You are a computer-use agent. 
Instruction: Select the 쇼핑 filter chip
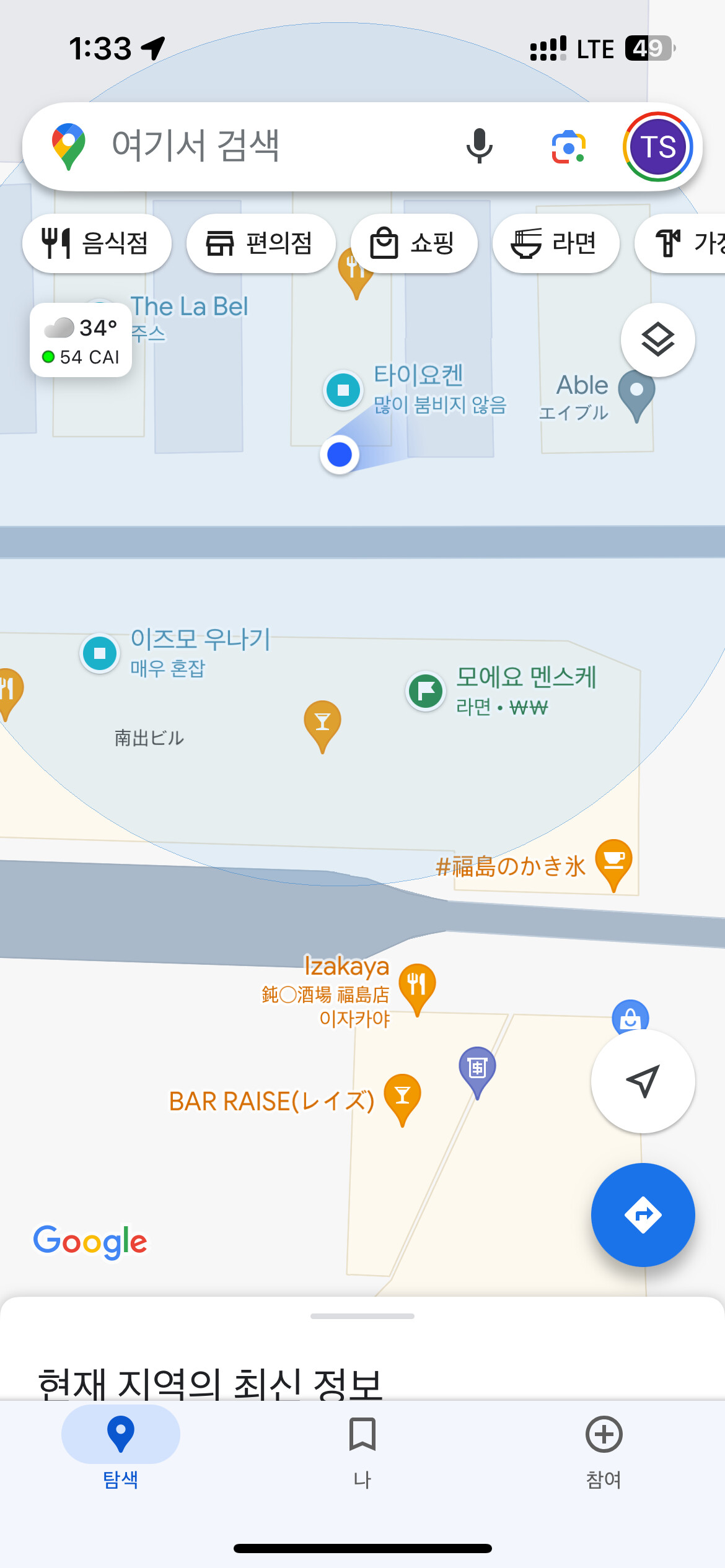point(414,243)
